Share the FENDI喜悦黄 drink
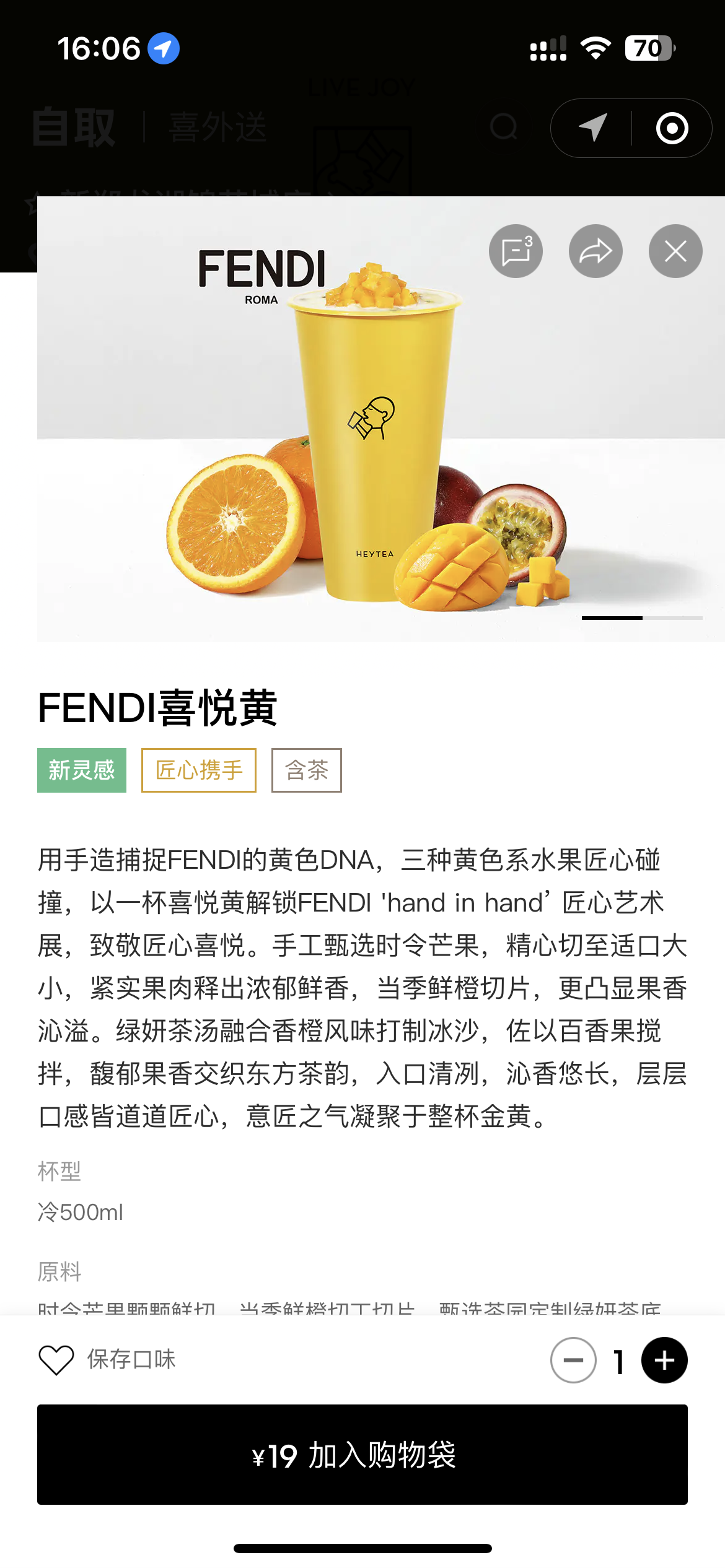The image size is (725, 1568). tap(595, 251)
